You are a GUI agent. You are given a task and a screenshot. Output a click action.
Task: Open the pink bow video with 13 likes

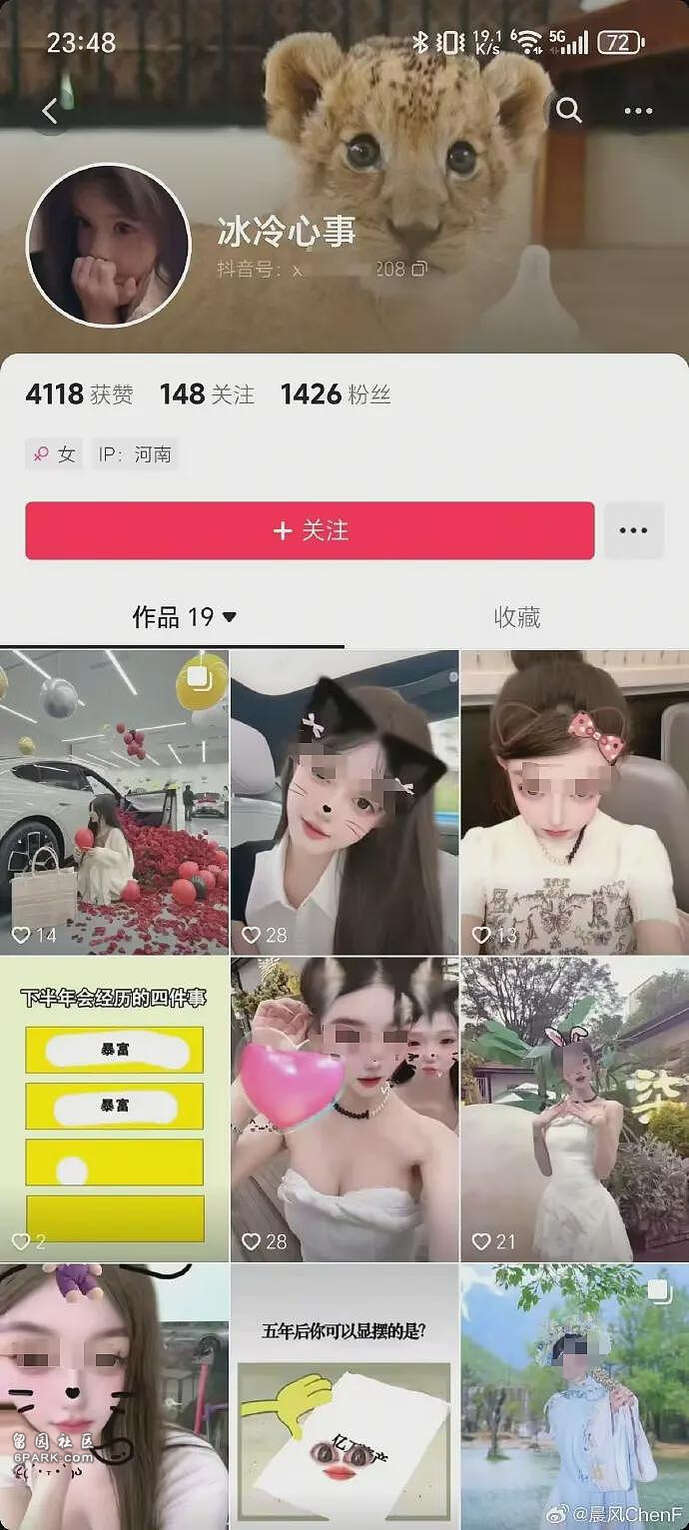[x=574, y=800]
